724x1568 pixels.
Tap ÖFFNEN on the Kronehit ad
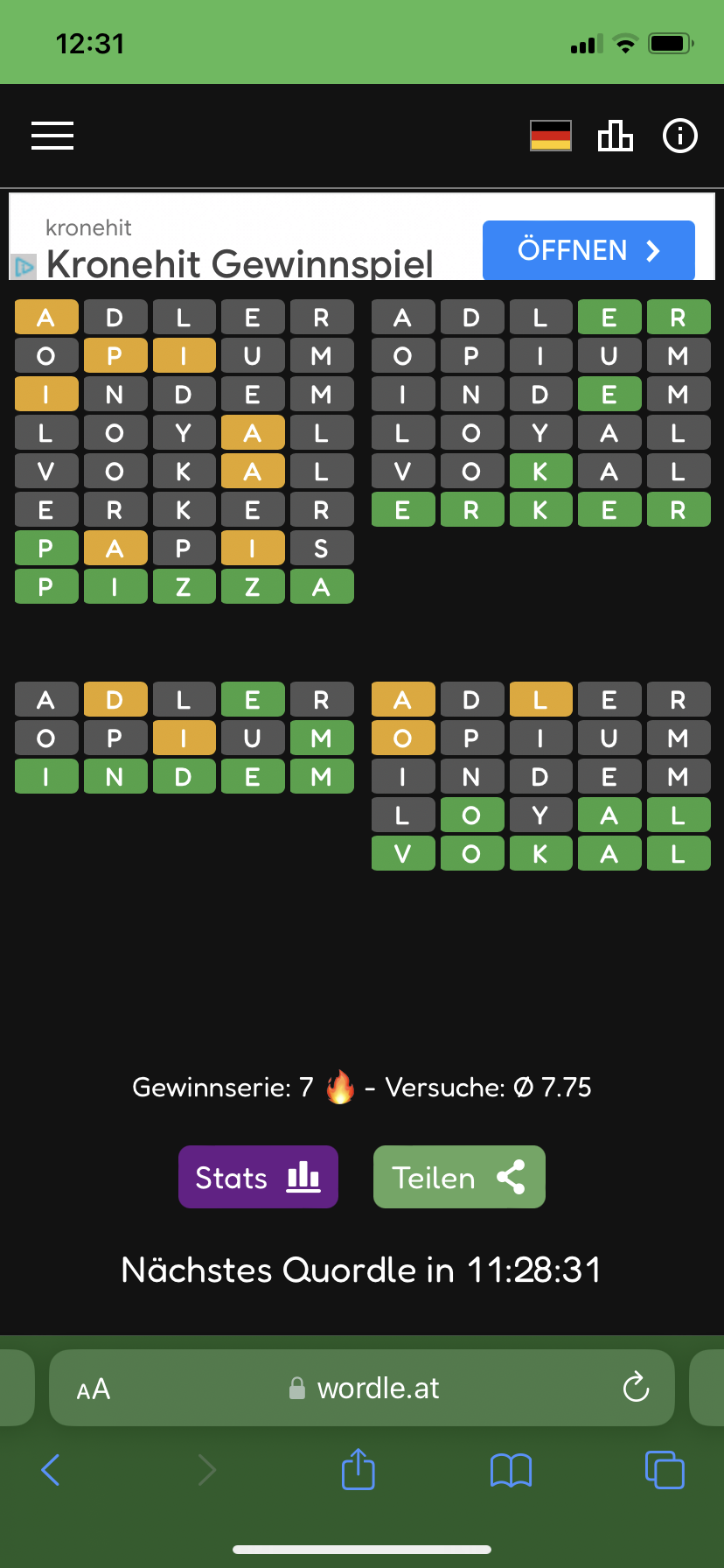[x=588, y=250]
